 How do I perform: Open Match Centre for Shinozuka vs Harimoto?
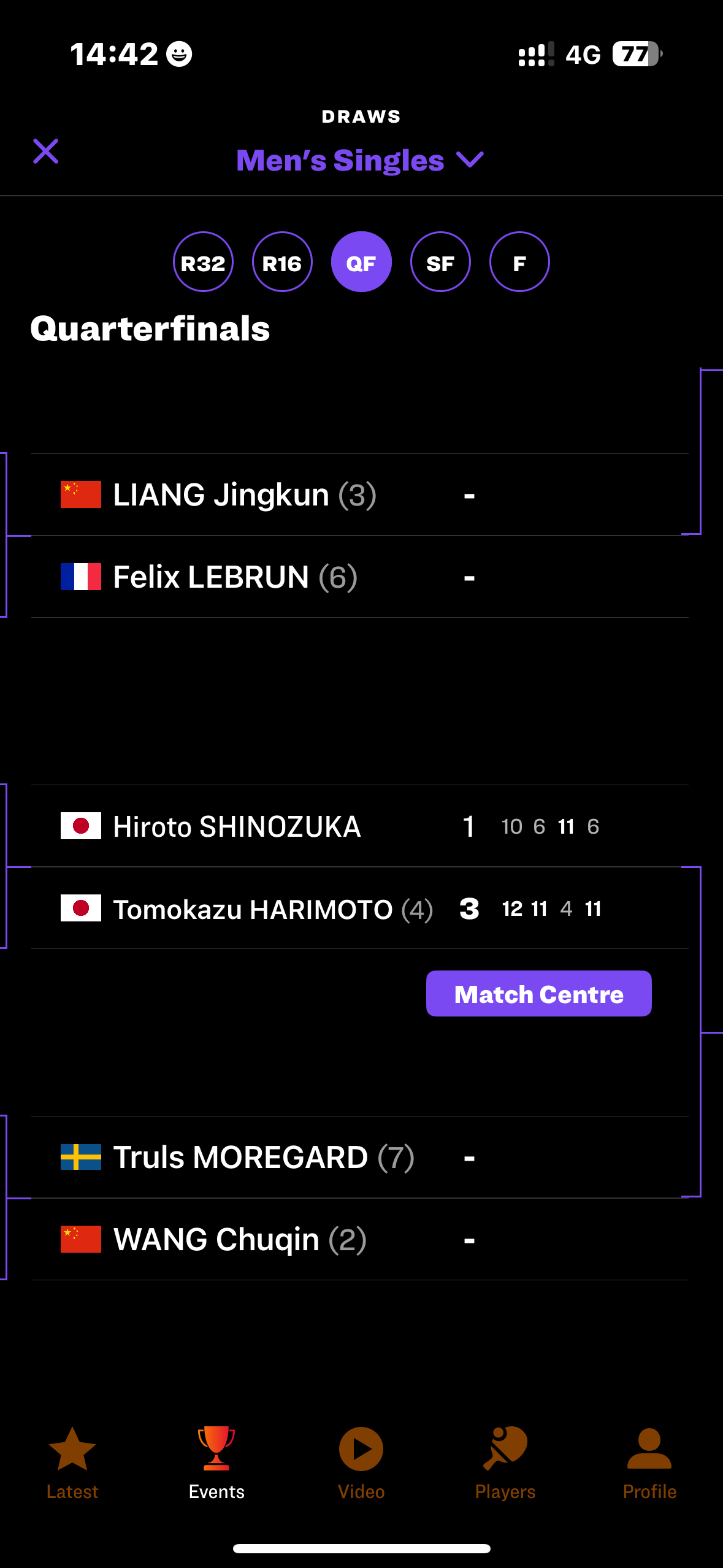coord(539,993)
